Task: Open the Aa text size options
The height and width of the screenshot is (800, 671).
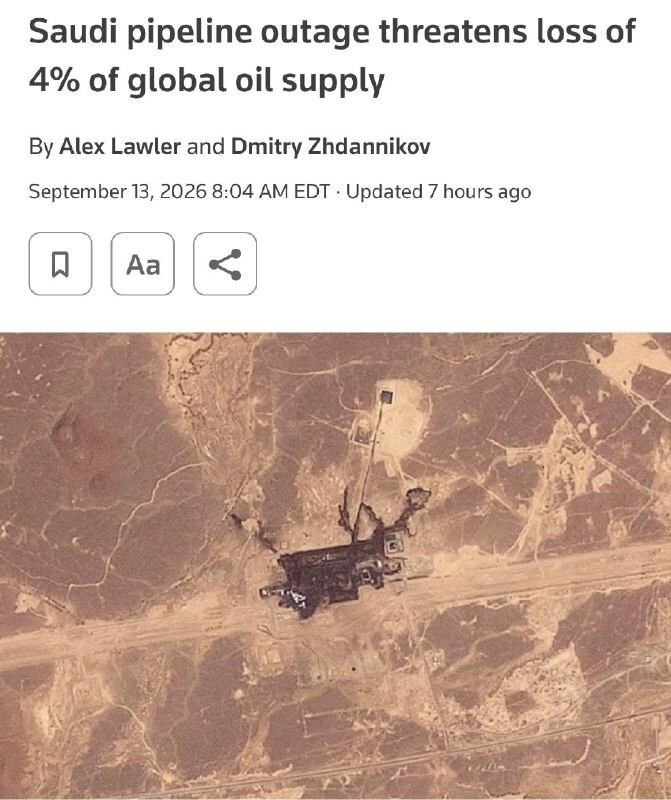Action: pos(143,264)
